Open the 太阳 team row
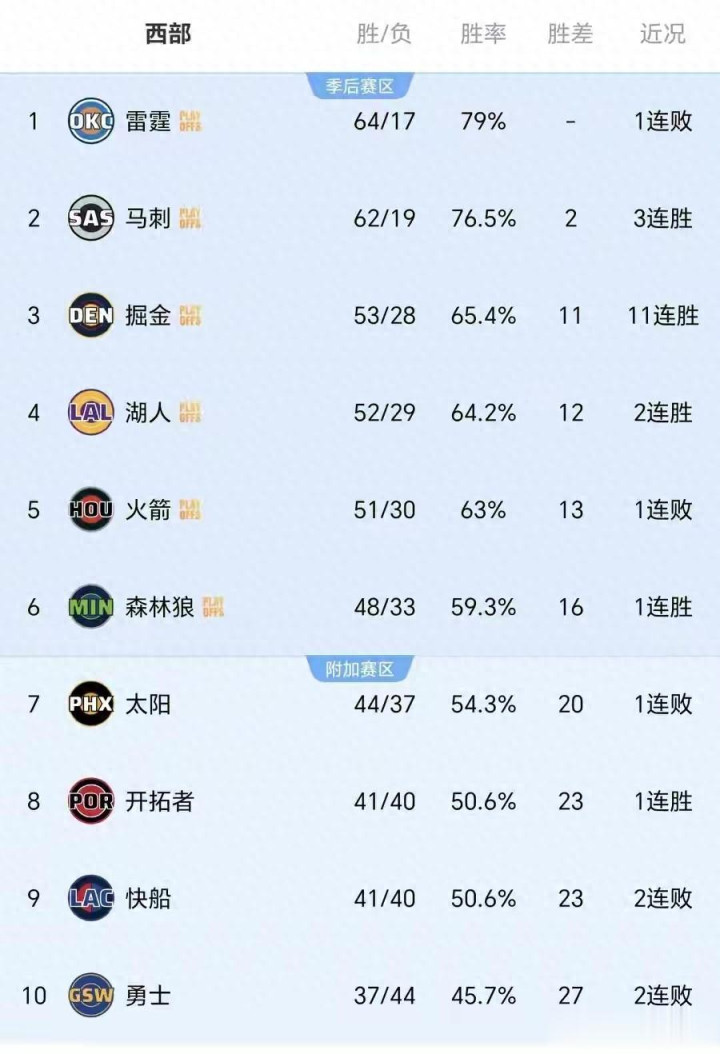The width and height of the screenshot is (720, 1054). [148, 704]
